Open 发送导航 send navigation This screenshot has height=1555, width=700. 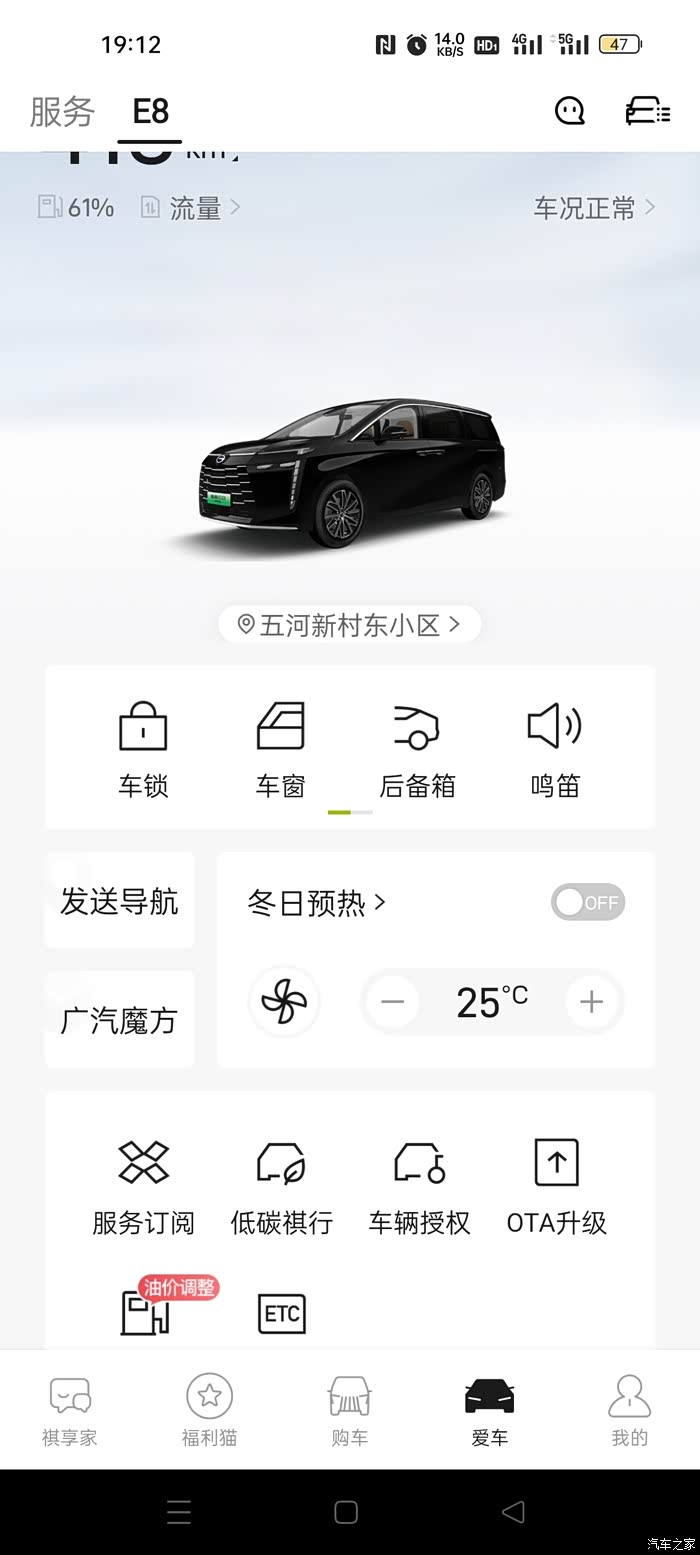click(x=120, y=901)
